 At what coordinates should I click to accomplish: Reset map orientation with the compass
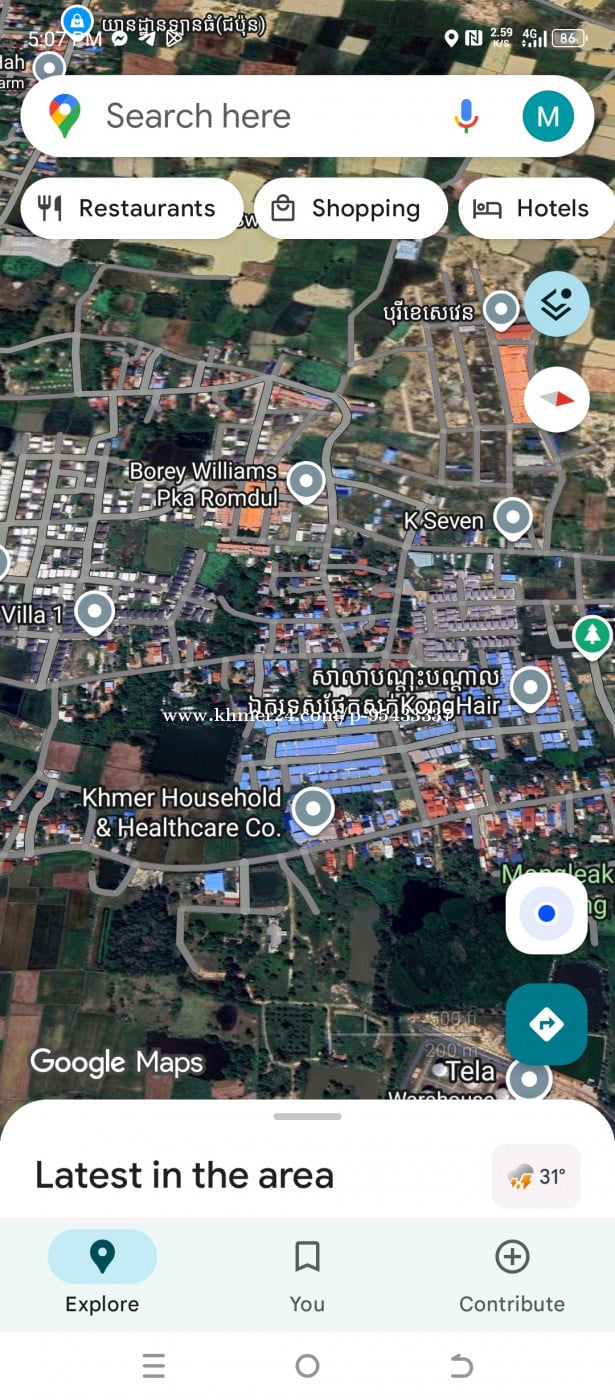point(556,398)
